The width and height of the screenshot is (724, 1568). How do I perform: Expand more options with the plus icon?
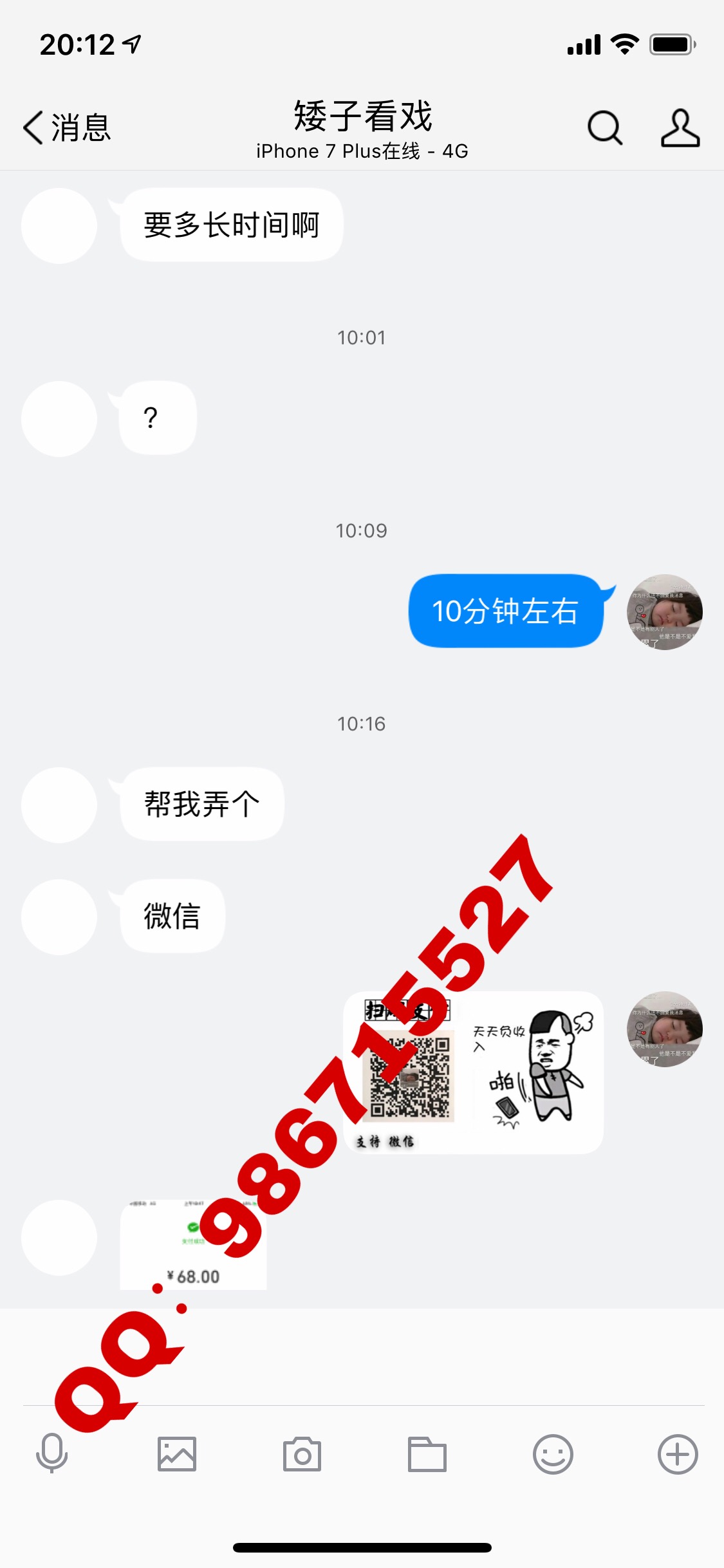[x=677, y=1453]
